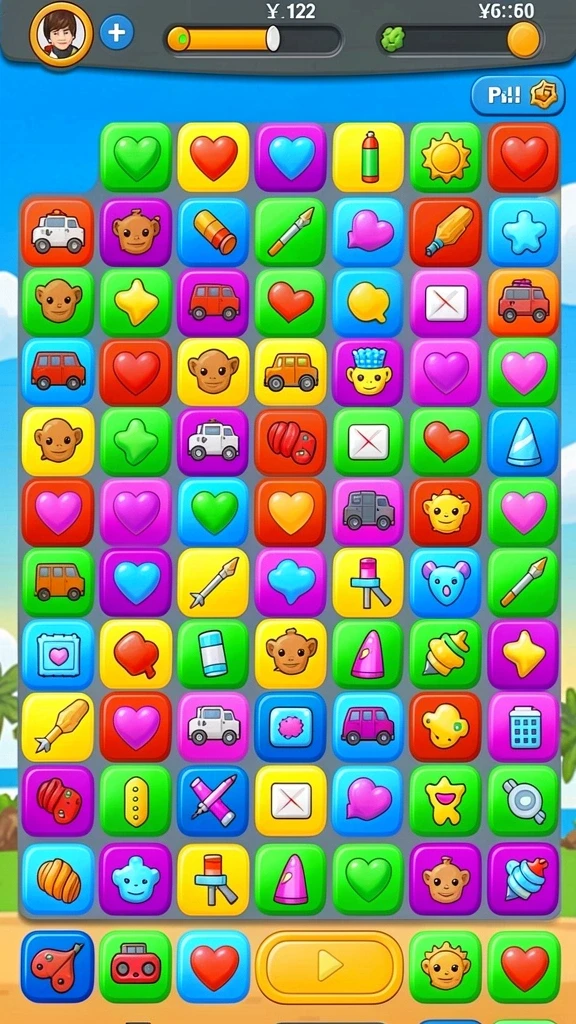This screenshot has height=1024, width=576.
Task: Tap the blue building on pink tile
Action: point(524,727)
